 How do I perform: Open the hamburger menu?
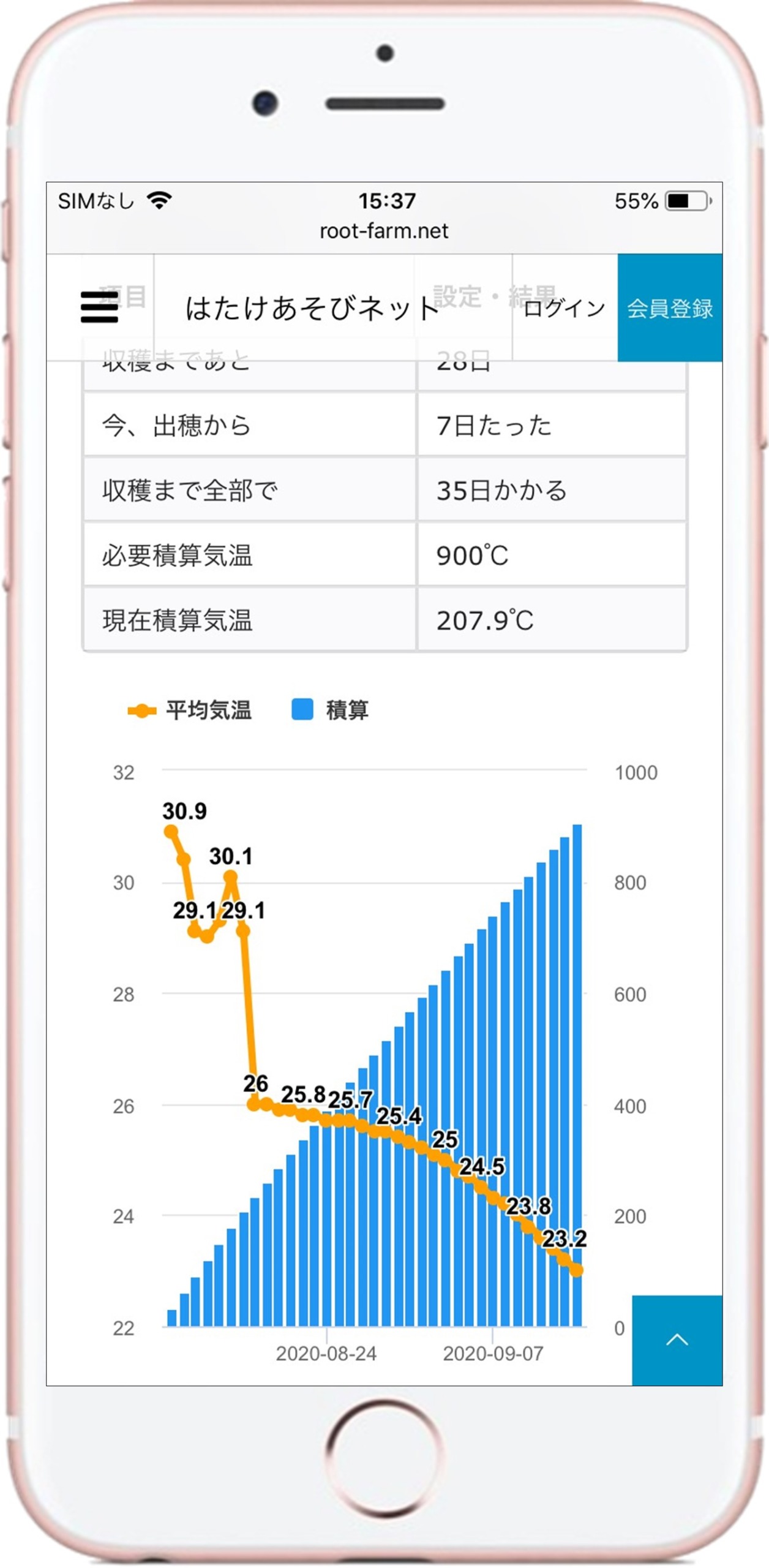(x=99, y=307)
